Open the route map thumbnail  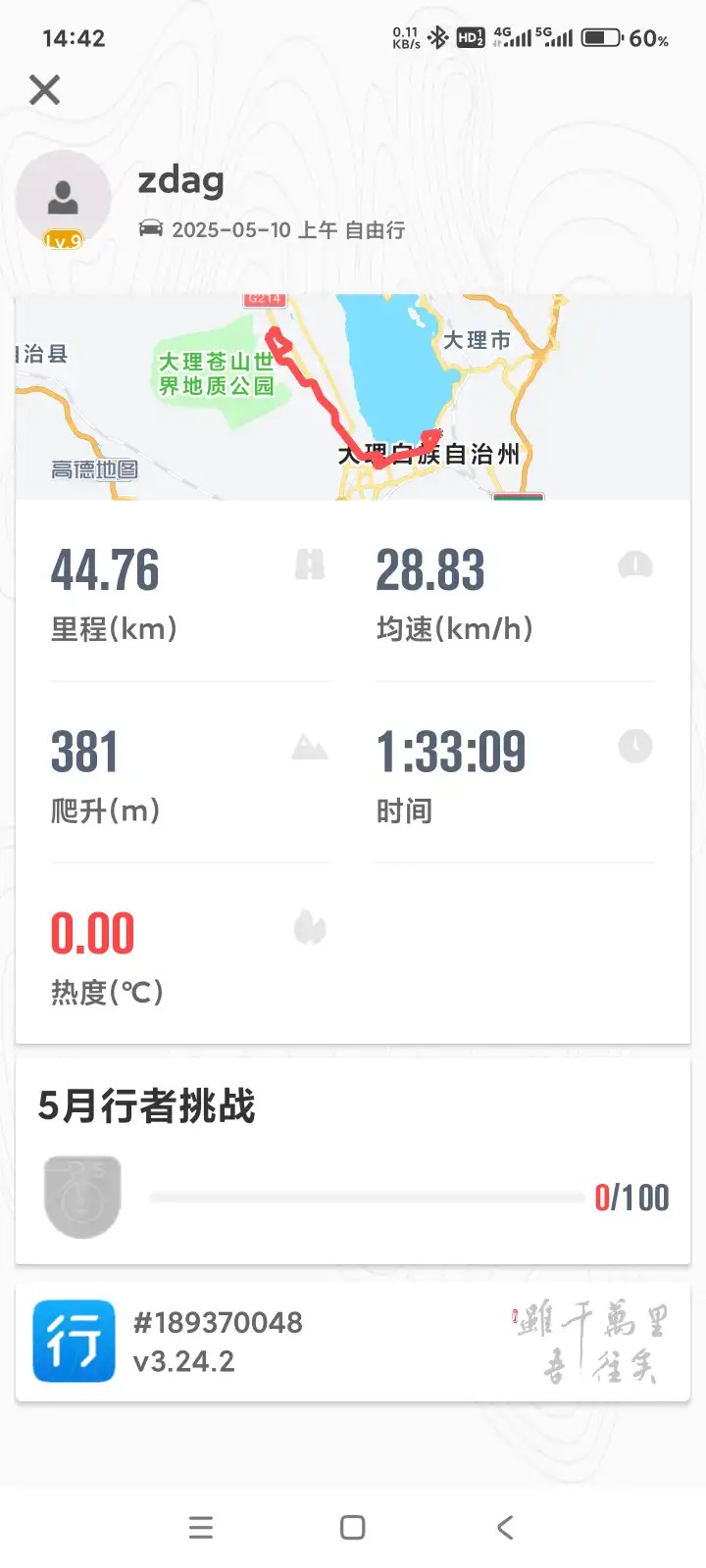point(353,397)
